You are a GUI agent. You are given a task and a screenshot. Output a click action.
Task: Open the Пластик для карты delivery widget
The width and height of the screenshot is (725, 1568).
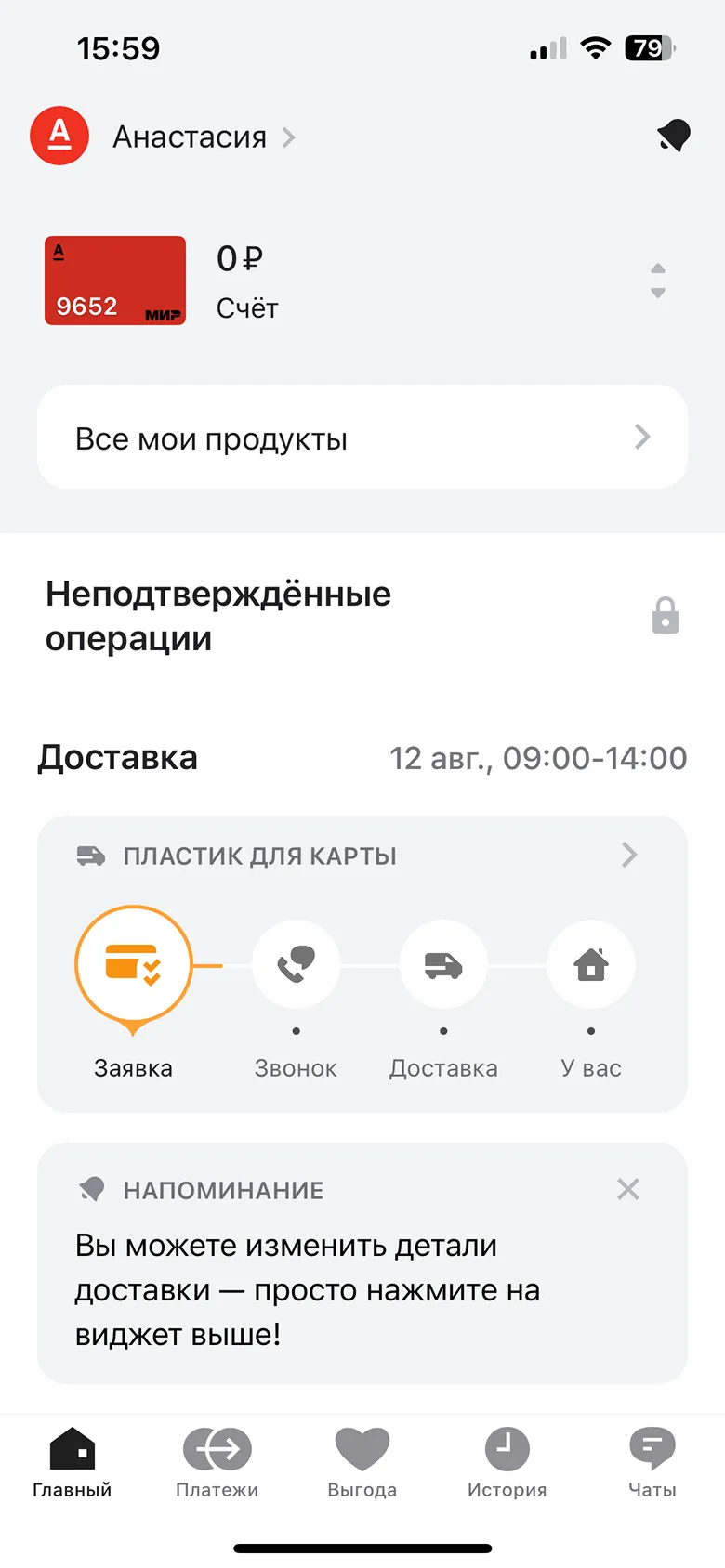362,856
